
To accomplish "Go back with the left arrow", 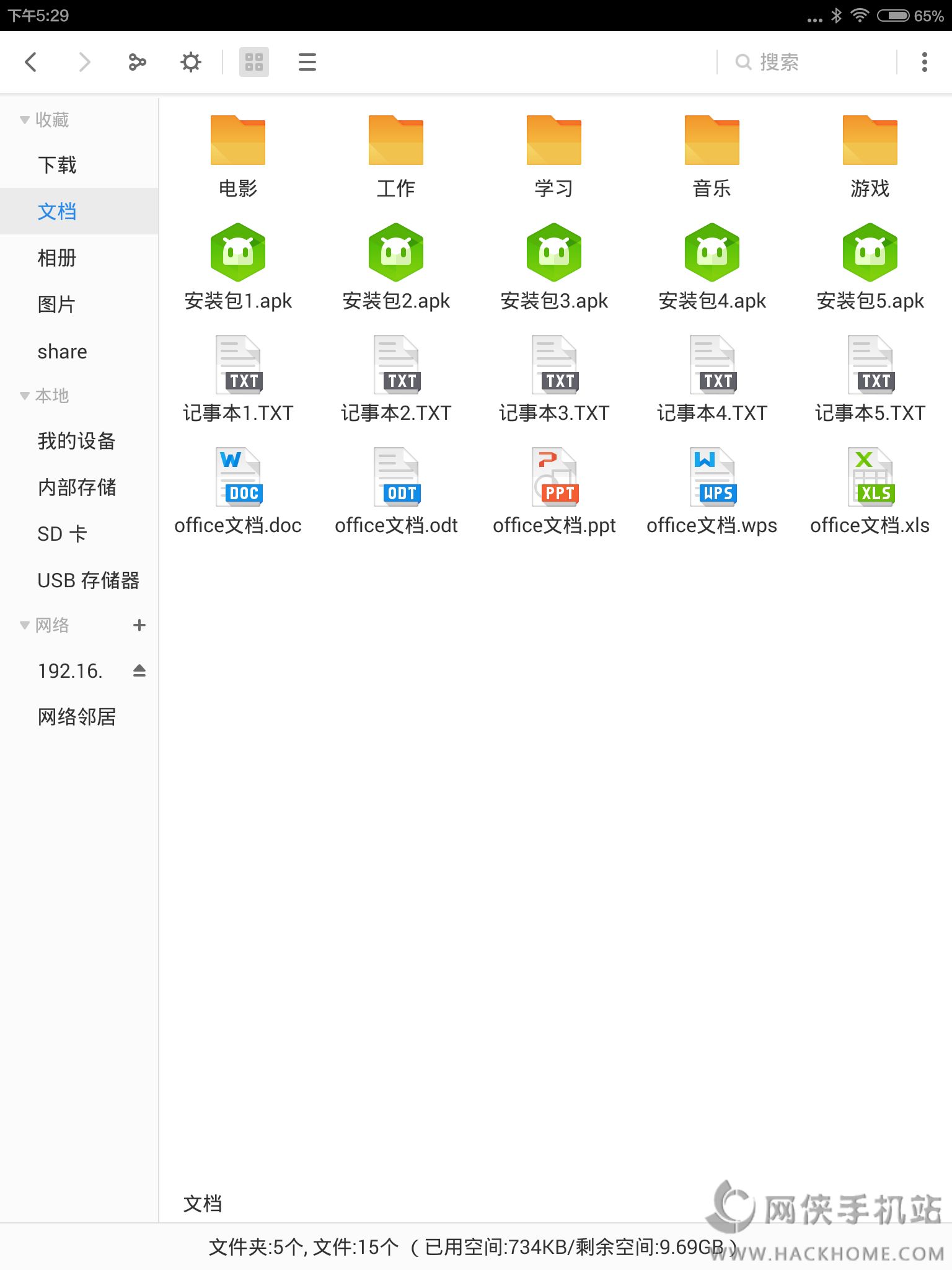I will pos(31,62).
